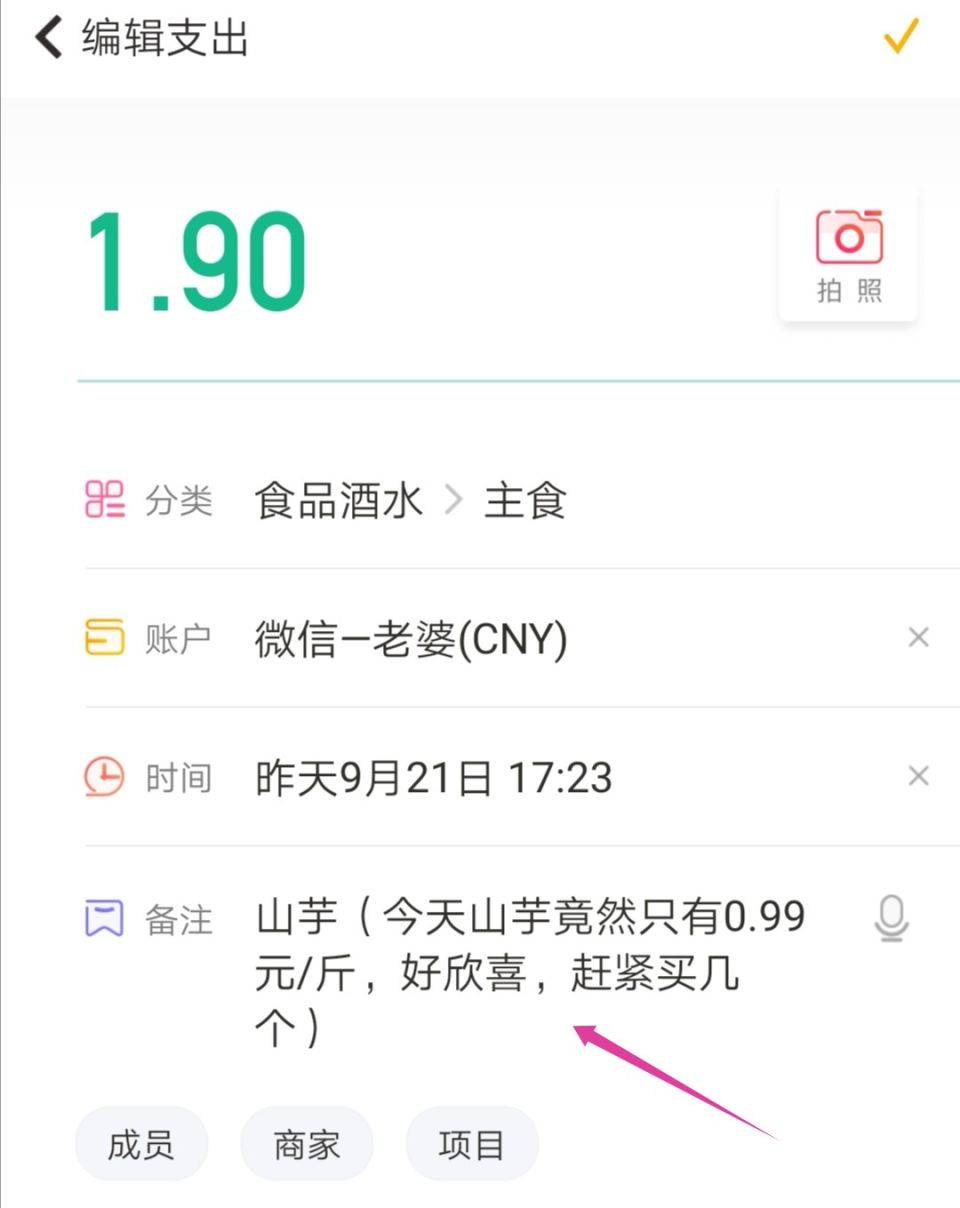960x1208 pixels.
Task: Open the 商家 merchant selector
Action: (x=306, y=1144)
